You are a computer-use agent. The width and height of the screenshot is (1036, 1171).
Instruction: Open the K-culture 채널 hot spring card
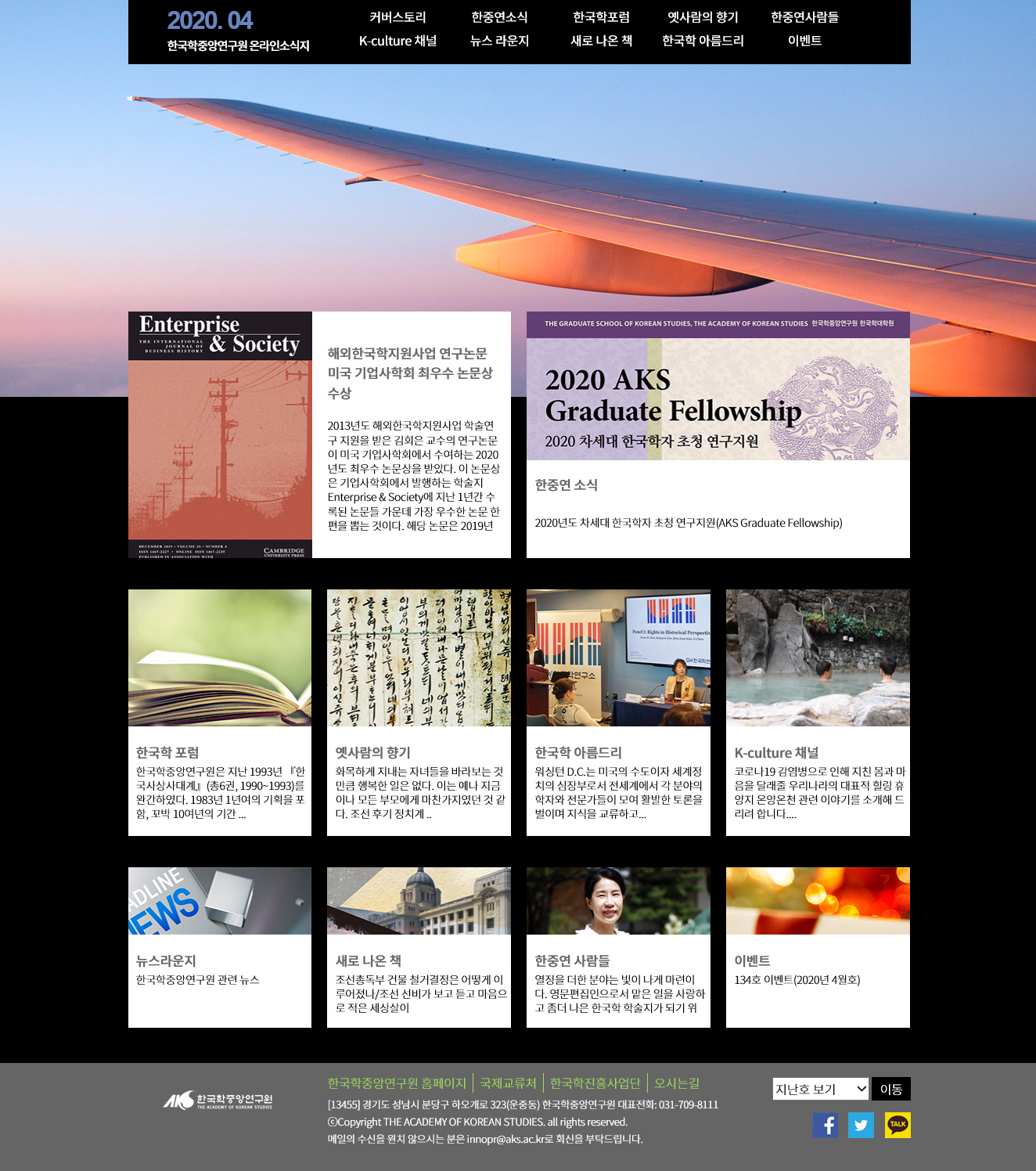[x=818, y=712]
